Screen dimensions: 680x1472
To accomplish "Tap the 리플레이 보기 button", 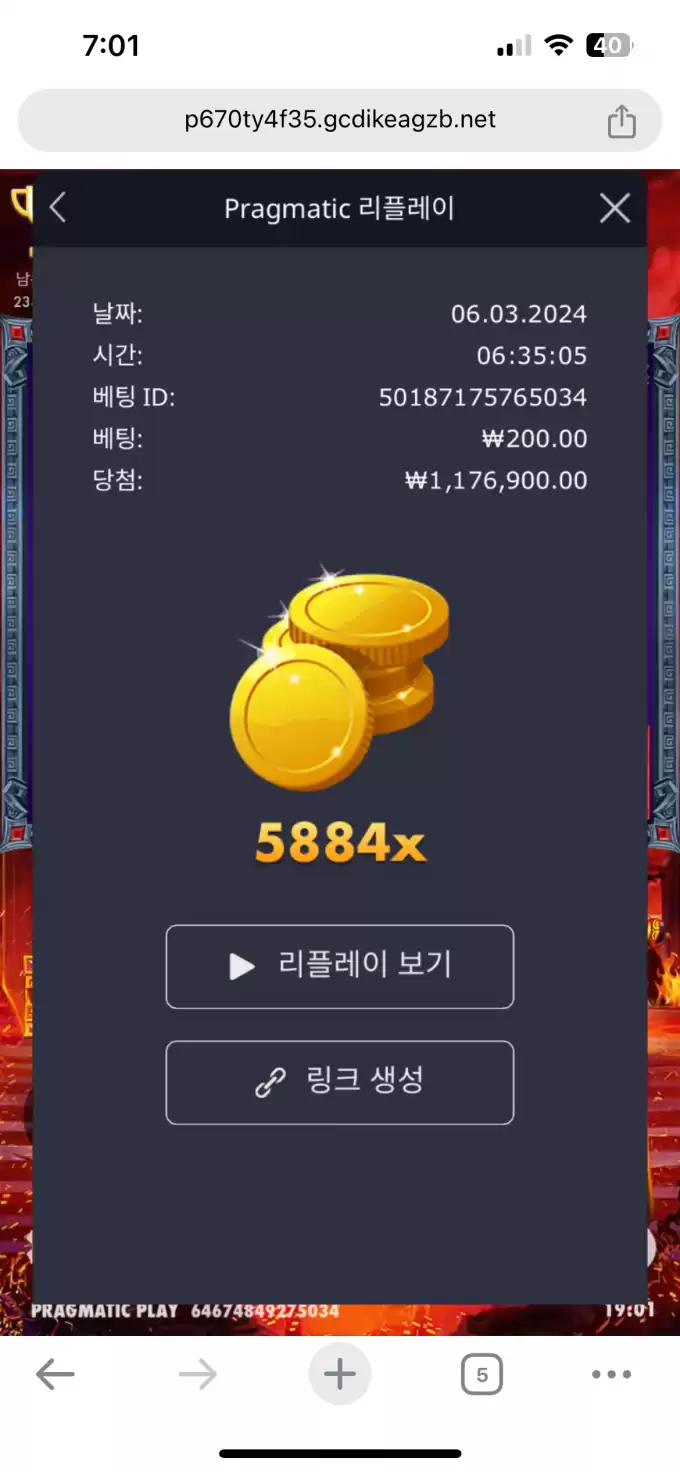I will [x=339, y=966].
